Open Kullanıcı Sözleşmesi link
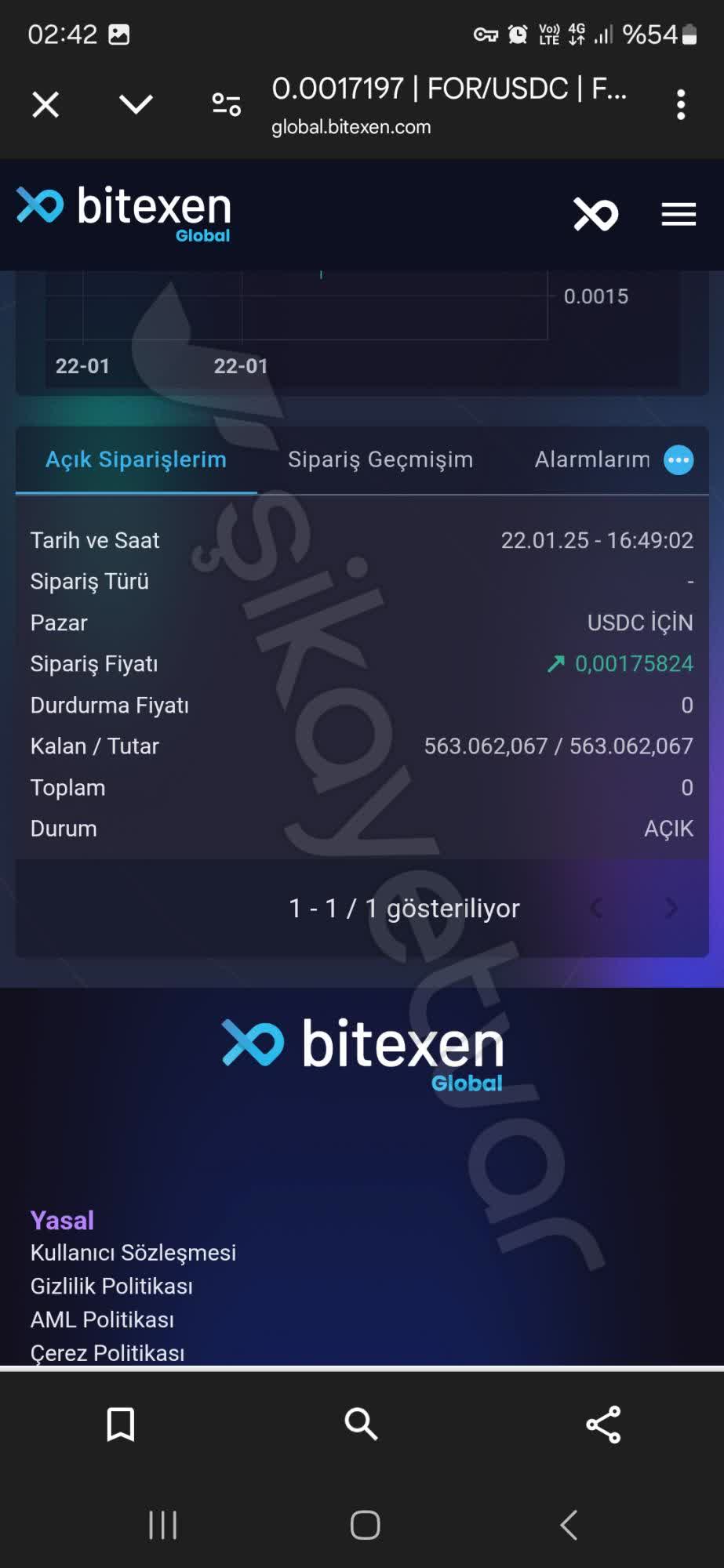The image size is (724, 1568). tap(133, 1252)
